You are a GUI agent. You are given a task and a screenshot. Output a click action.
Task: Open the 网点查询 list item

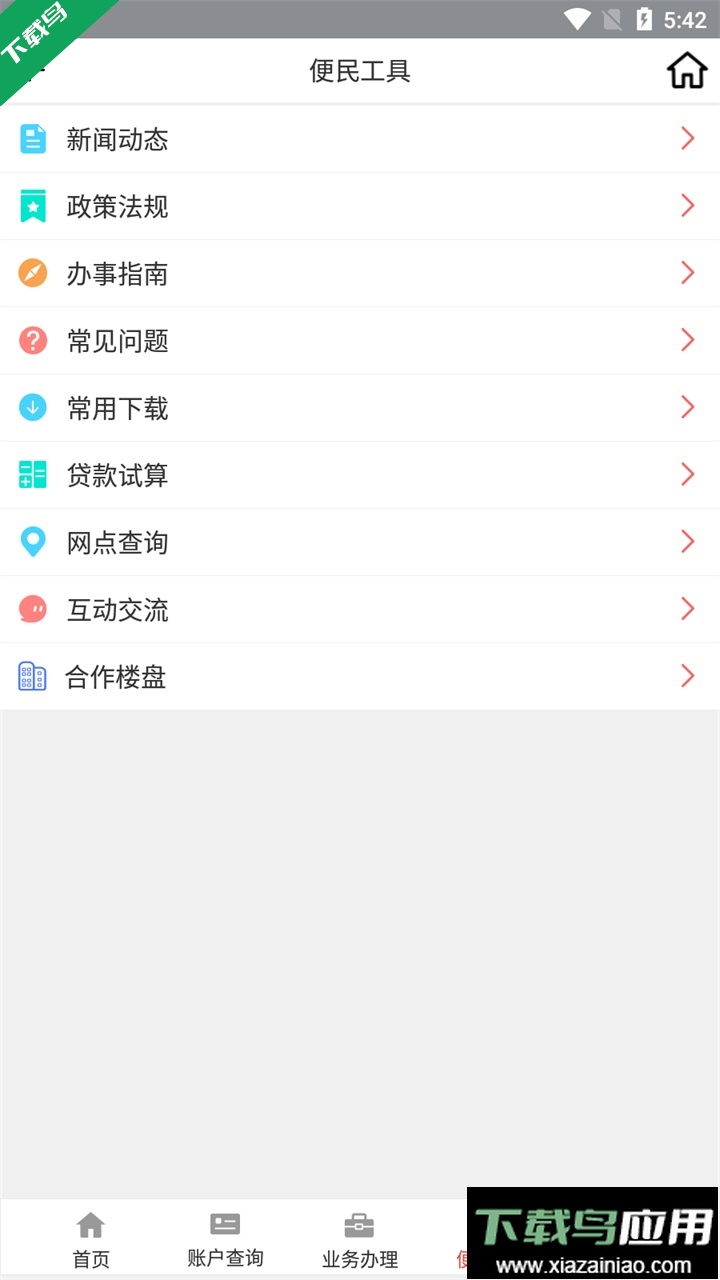click(360, 540)
